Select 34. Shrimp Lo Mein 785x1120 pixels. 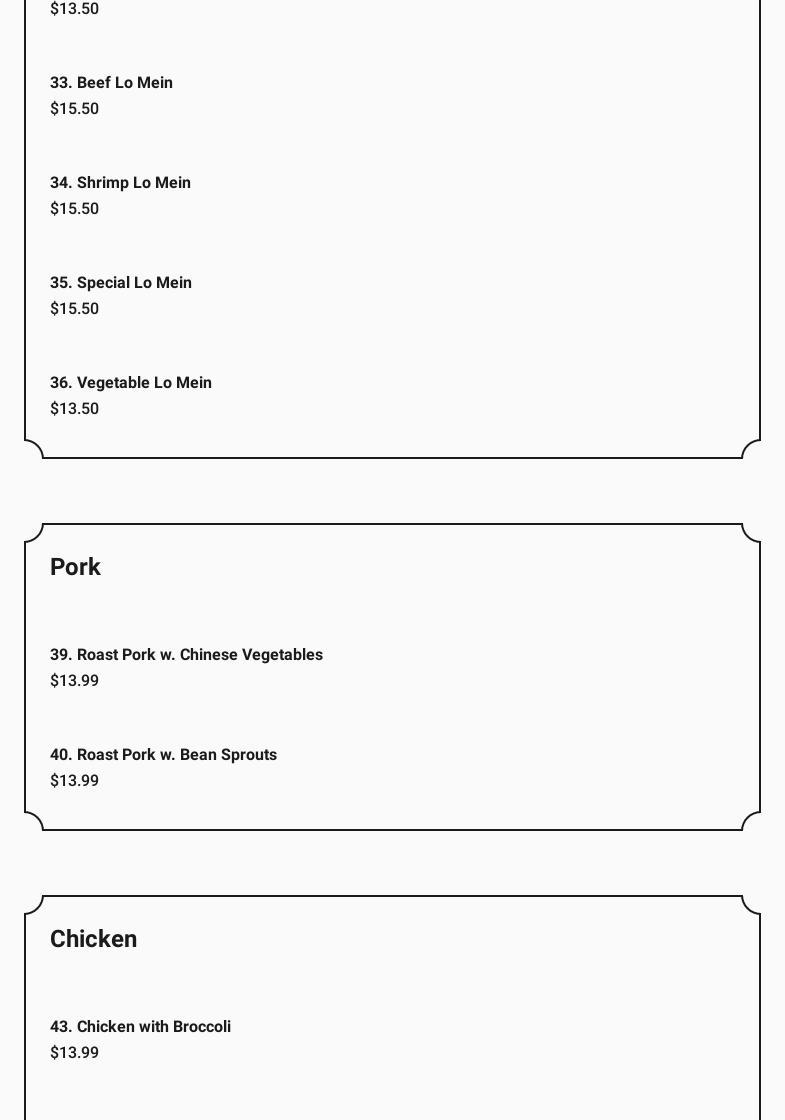[x=121, y=183]
